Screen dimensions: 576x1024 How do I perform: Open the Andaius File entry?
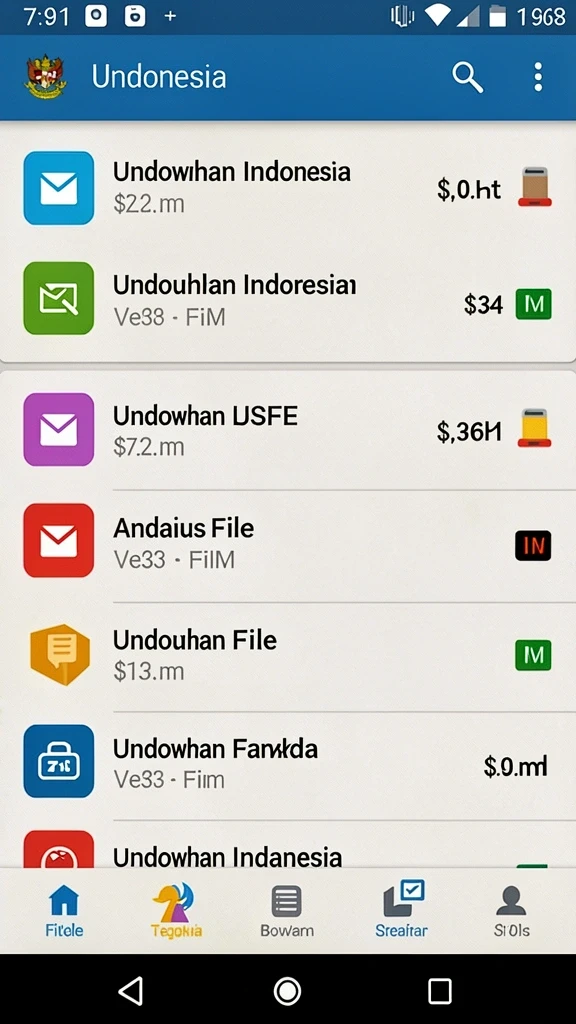click(x=288, y=543)
